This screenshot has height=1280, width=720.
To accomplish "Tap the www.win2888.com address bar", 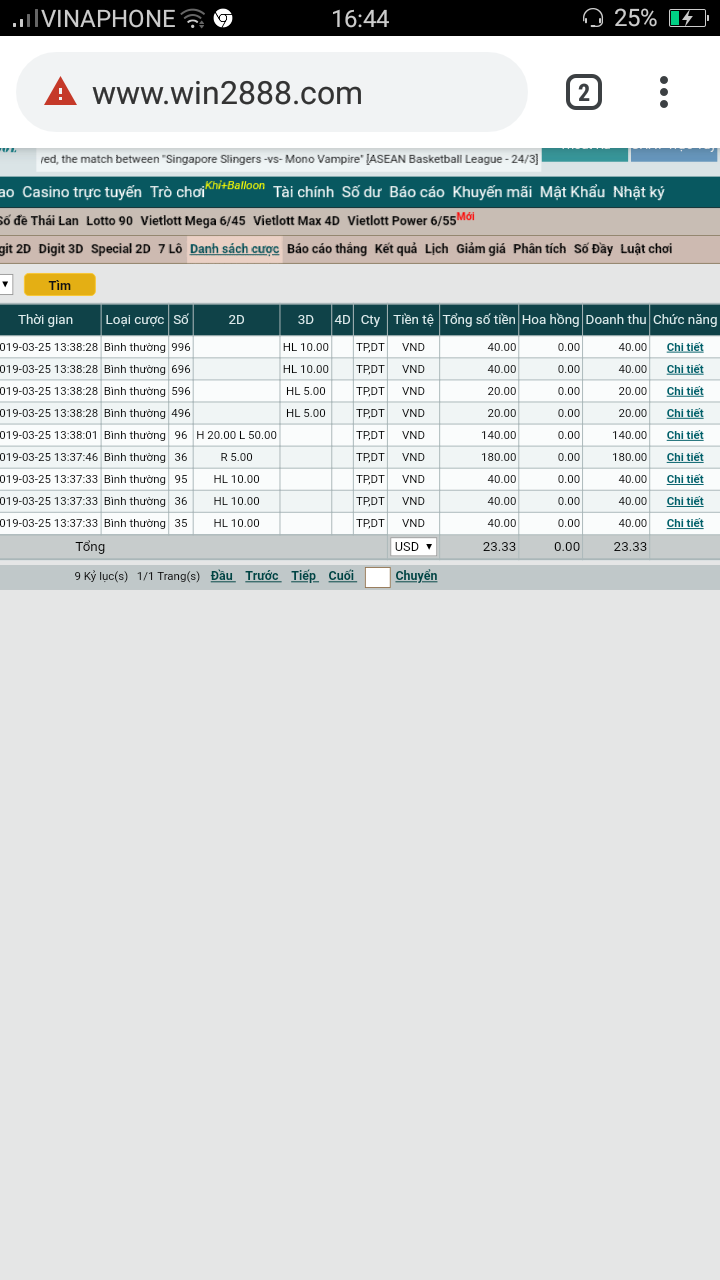I will point(270,93).
